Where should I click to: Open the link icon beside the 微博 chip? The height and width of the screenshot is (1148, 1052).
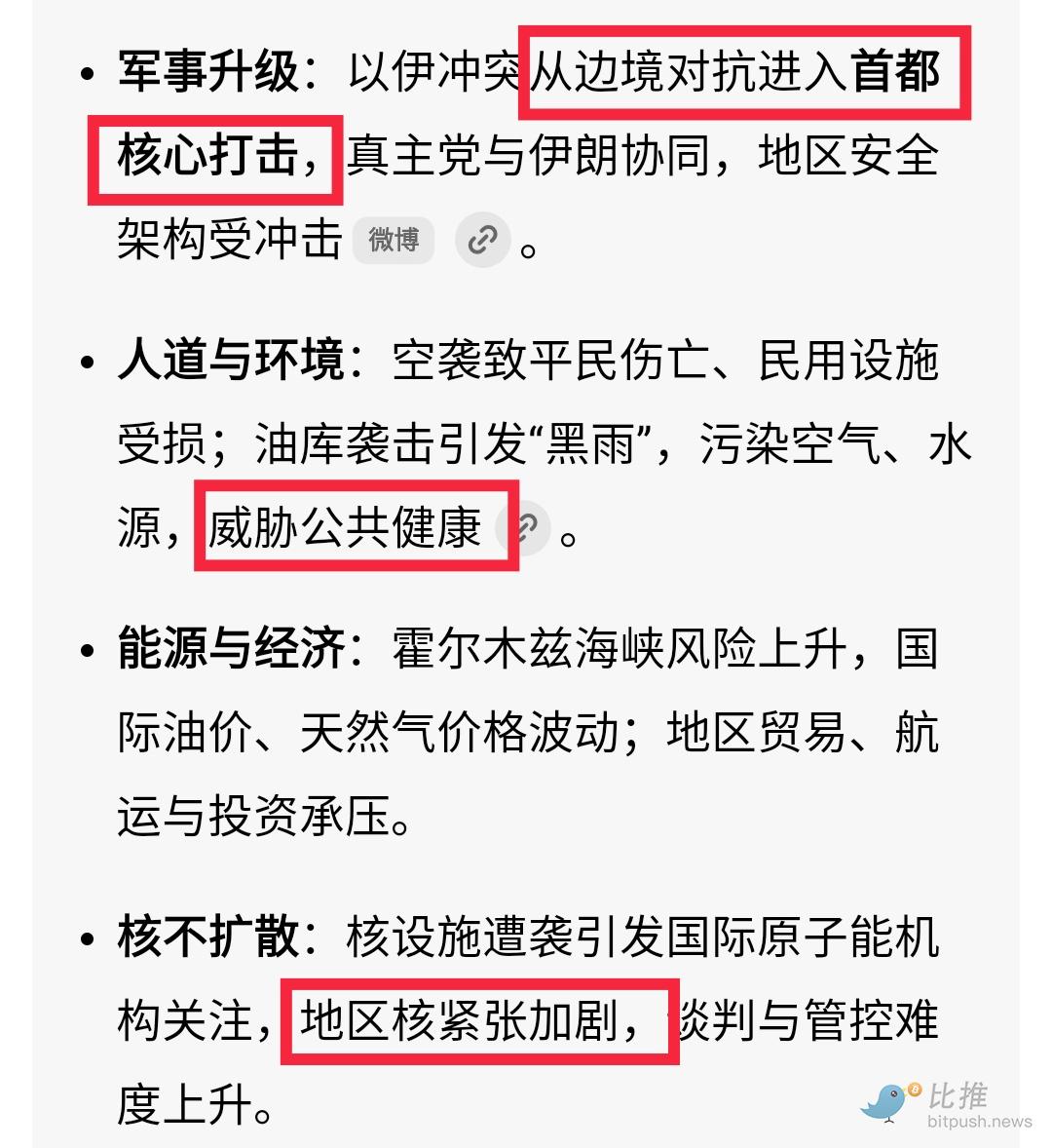483,240
